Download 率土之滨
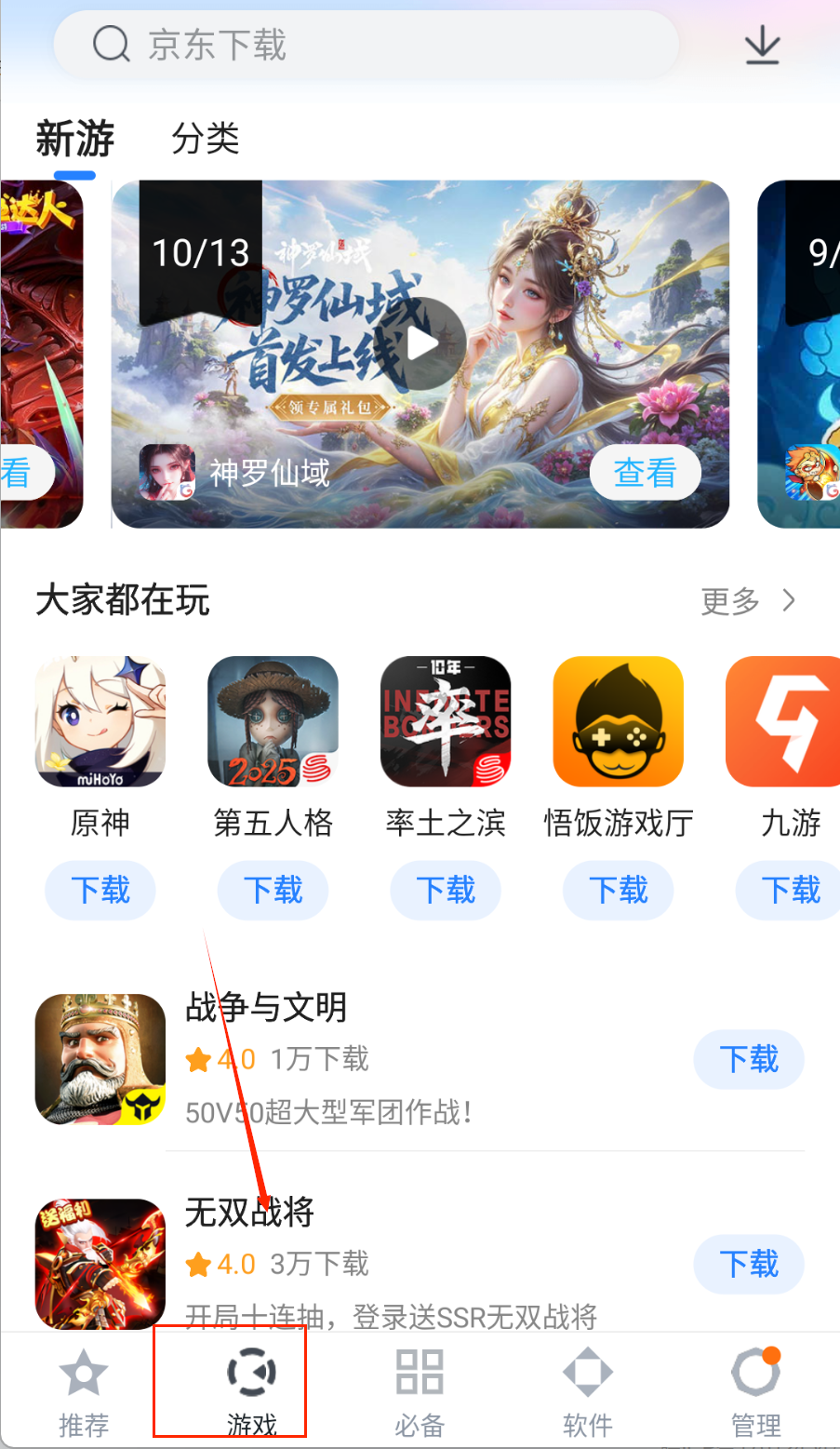840x1449 pixels. pos(446,890)
